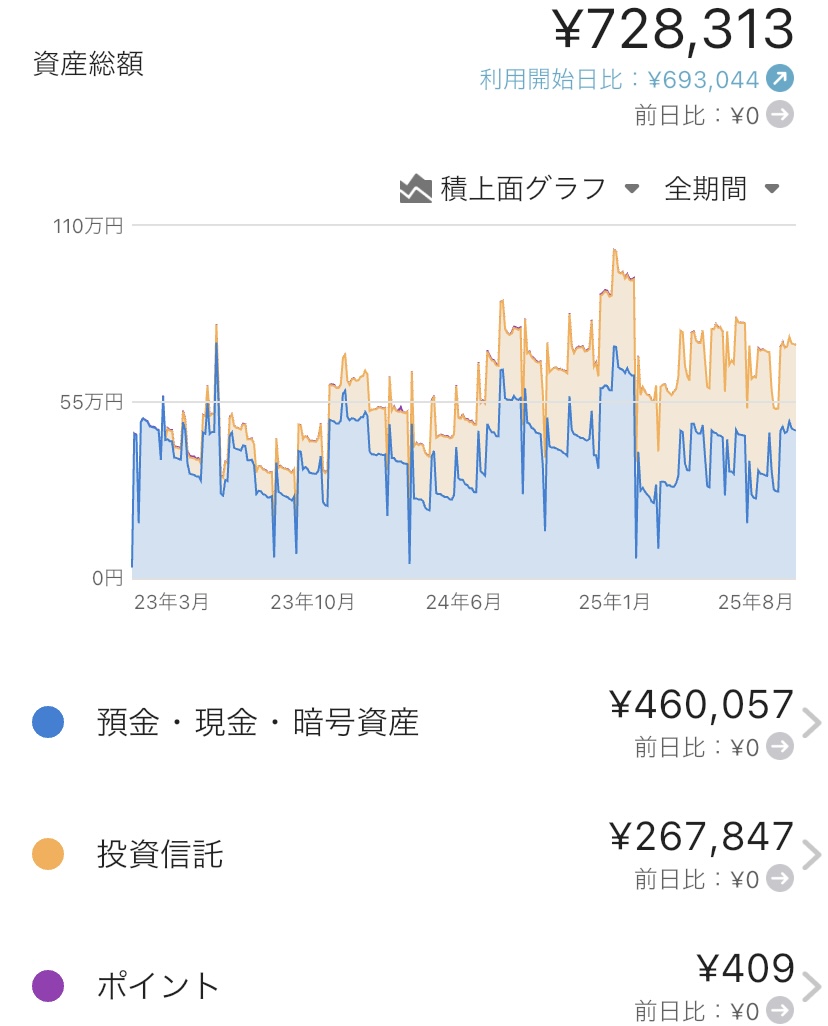Change the 全期間 time range
Screen dimensions: 828x1026
[721, 188]
